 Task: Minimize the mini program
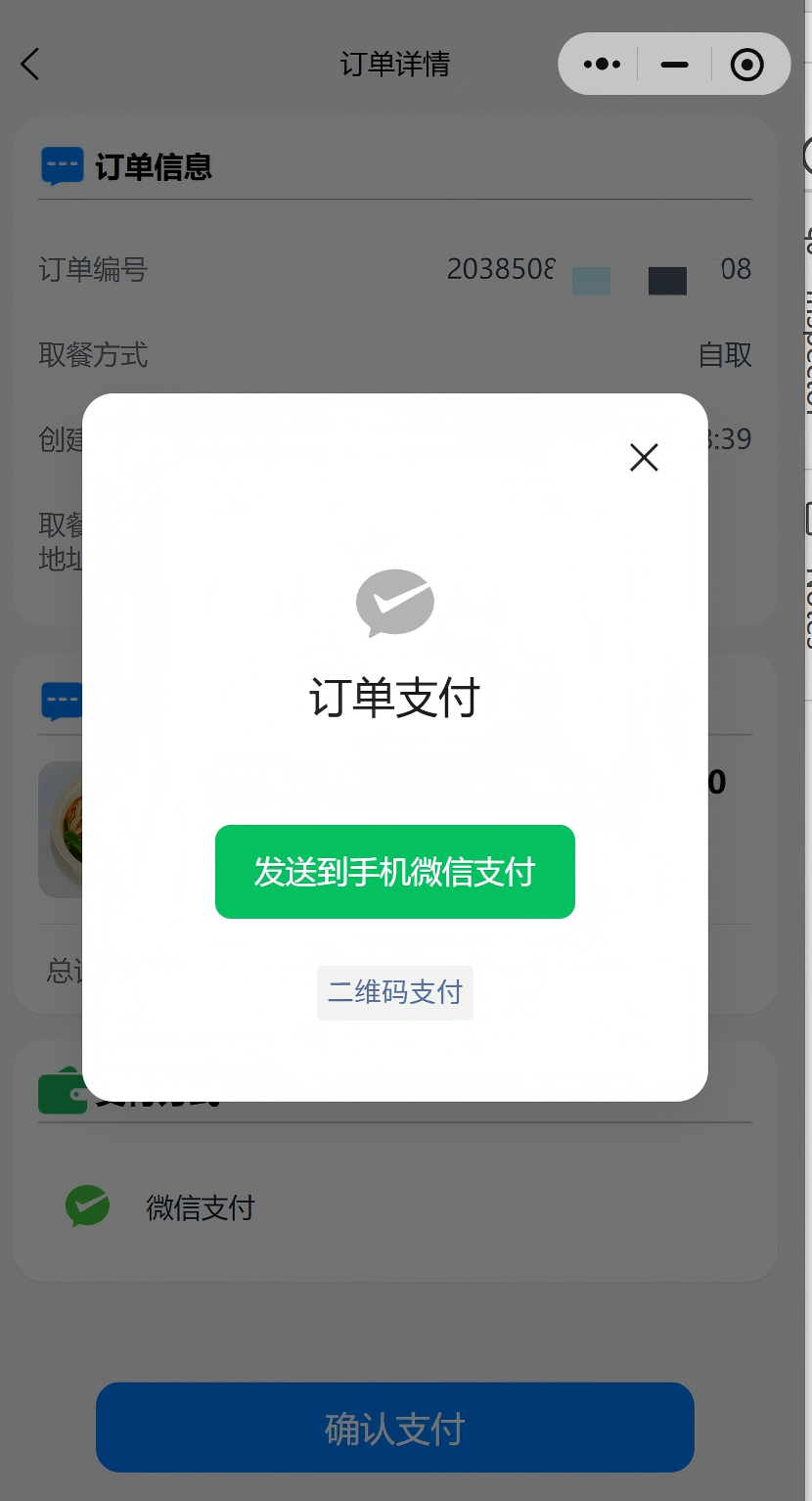pos(674,65)
